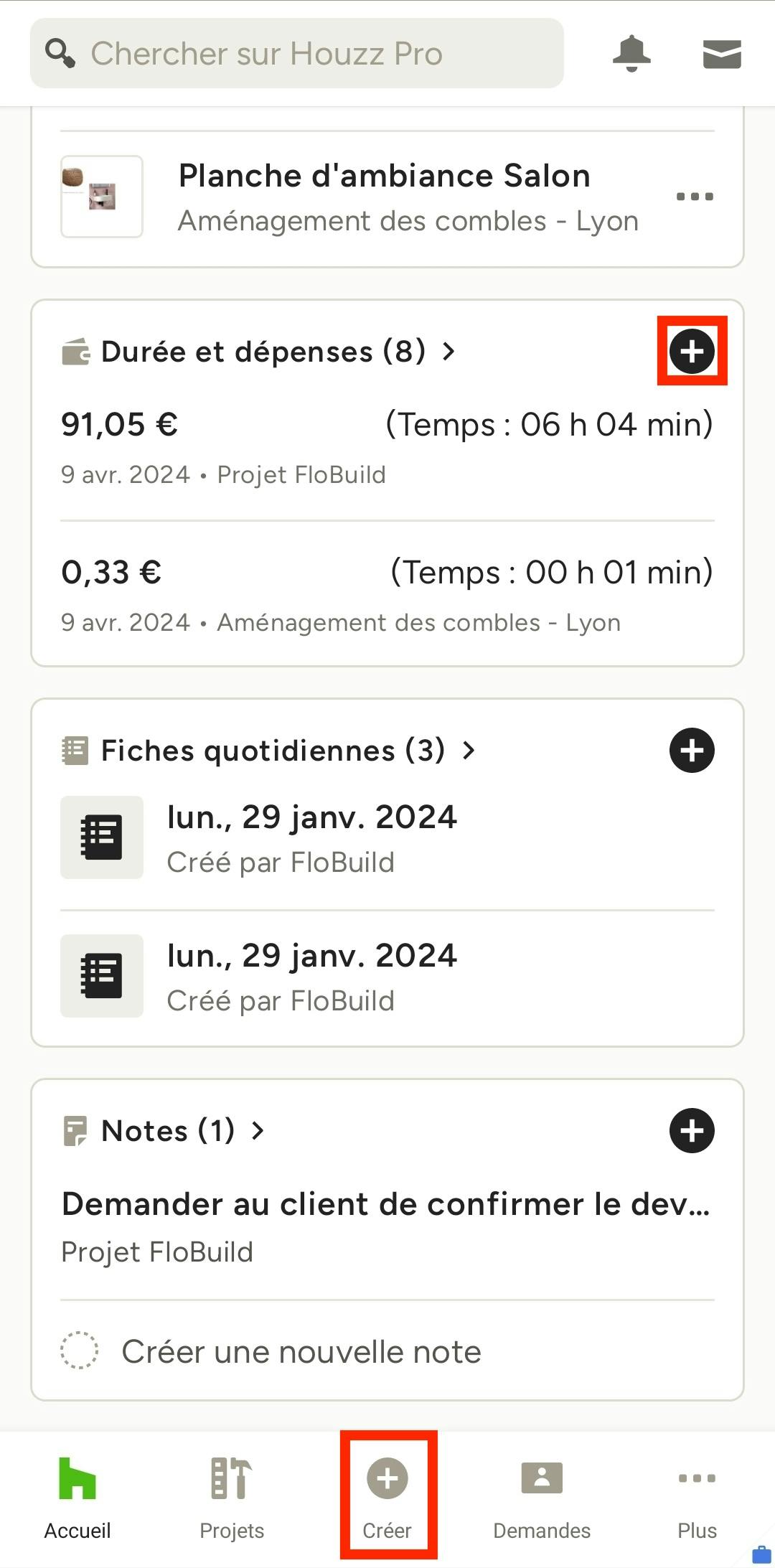Viewport: 775px width, 1568px height.
Task: Tap the Chercher sur Houzz Pro search box
Action: [297, 53]
